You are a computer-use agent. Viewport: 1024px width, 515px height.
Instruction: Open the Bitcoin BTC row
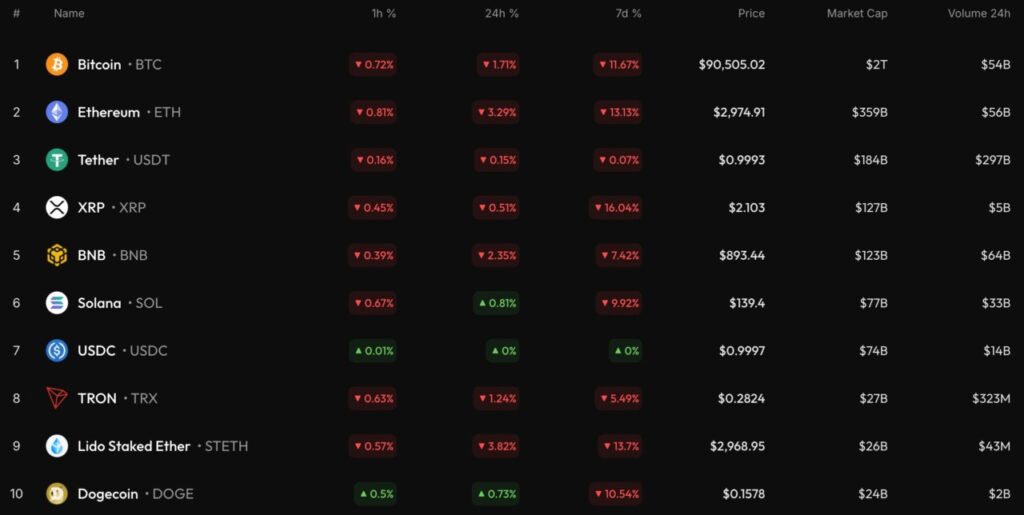click(x=99, y=65)
